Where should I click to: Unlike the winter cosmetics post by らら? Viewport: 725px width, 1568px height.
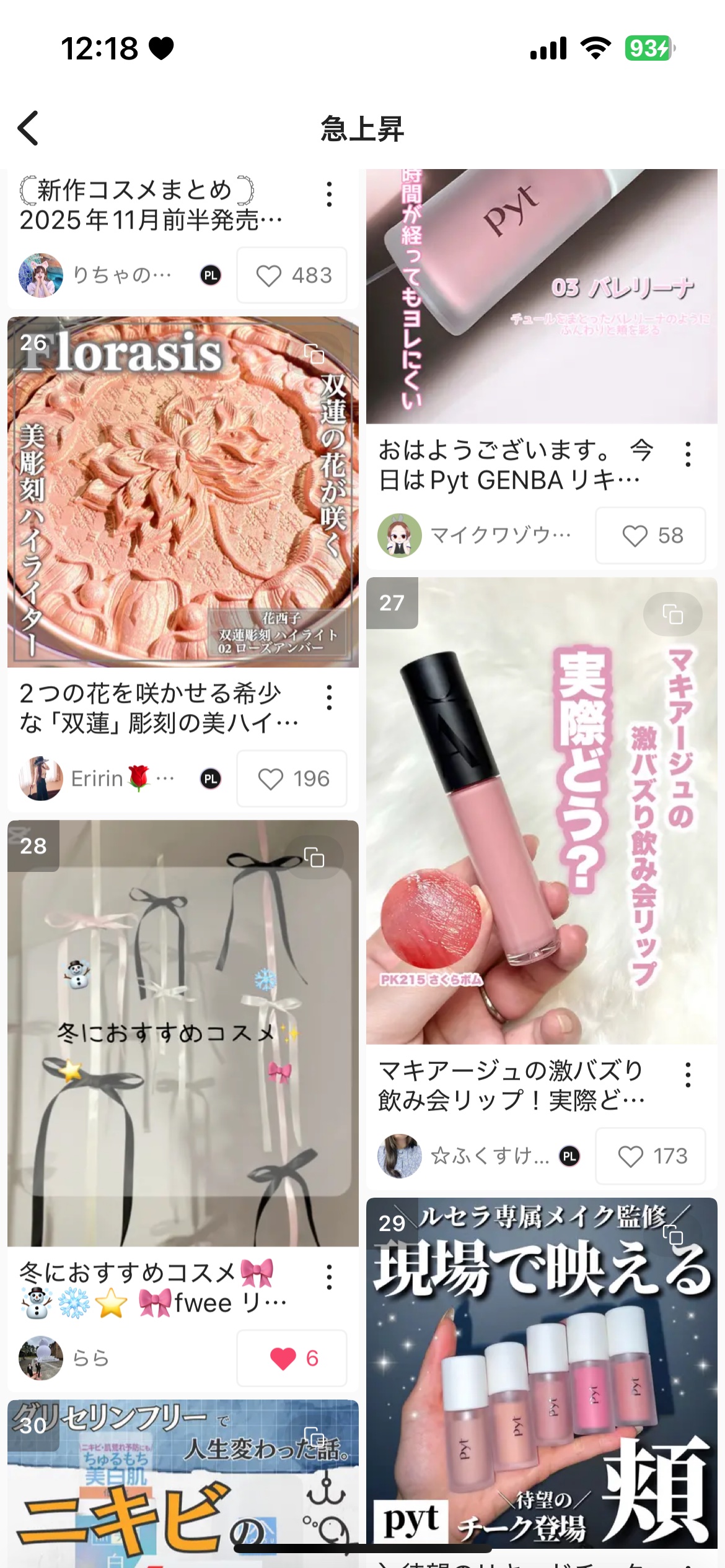(x=282, y=1357)
